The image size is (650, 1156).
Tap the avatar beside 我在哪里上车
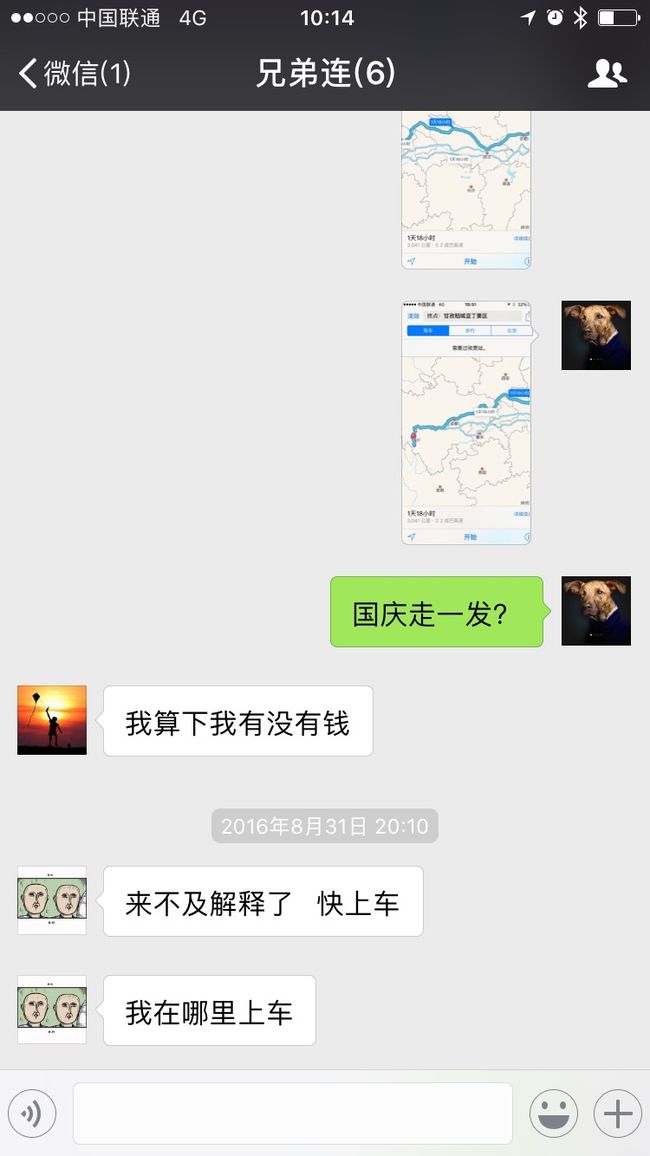coord(52,1009)
